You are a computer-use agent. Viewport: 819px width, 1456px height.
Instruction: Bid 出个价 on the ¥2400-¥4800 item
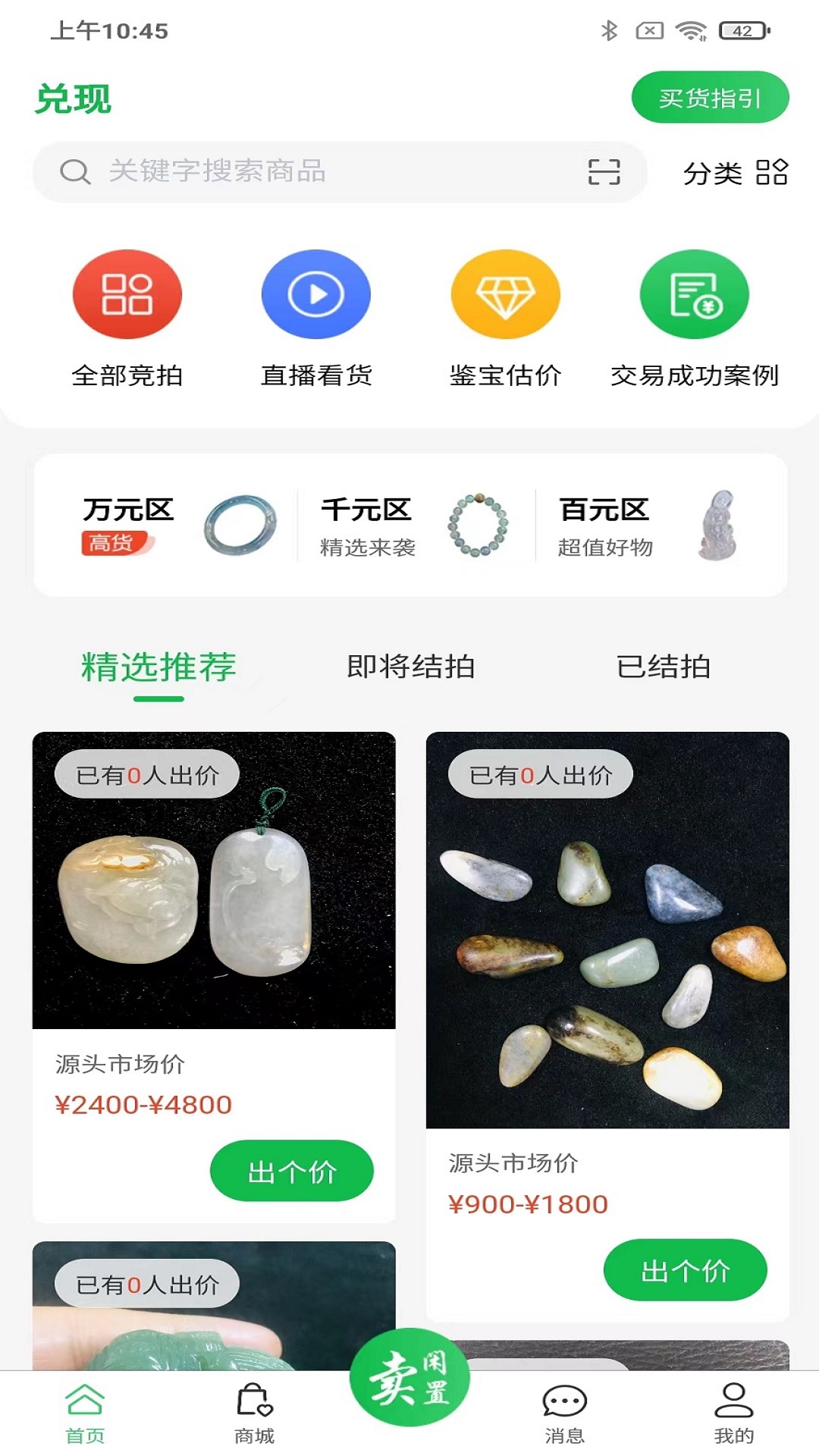pyautogui.click(x=292, y=1171)
